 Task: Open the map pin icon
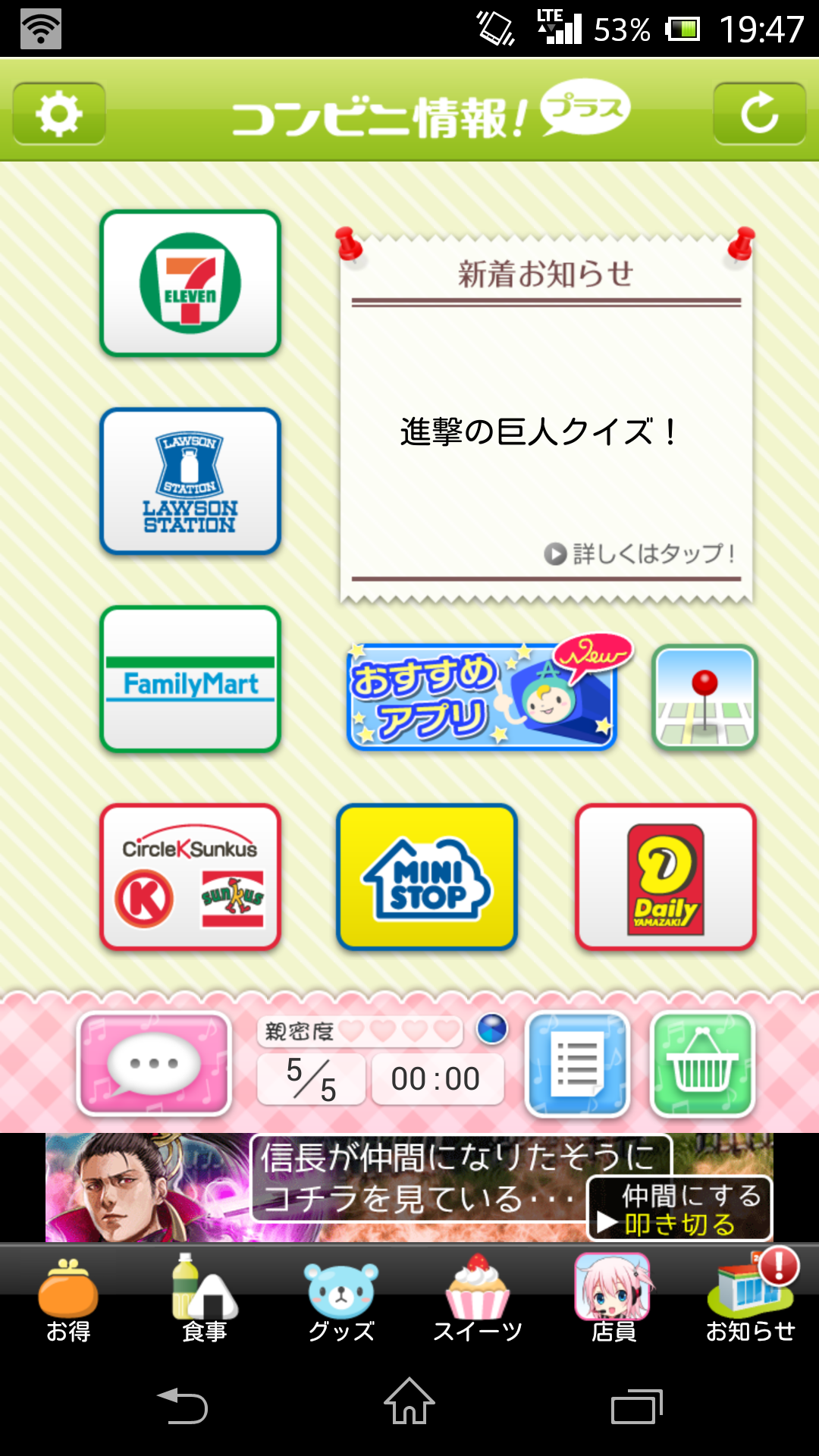point(705,698)
